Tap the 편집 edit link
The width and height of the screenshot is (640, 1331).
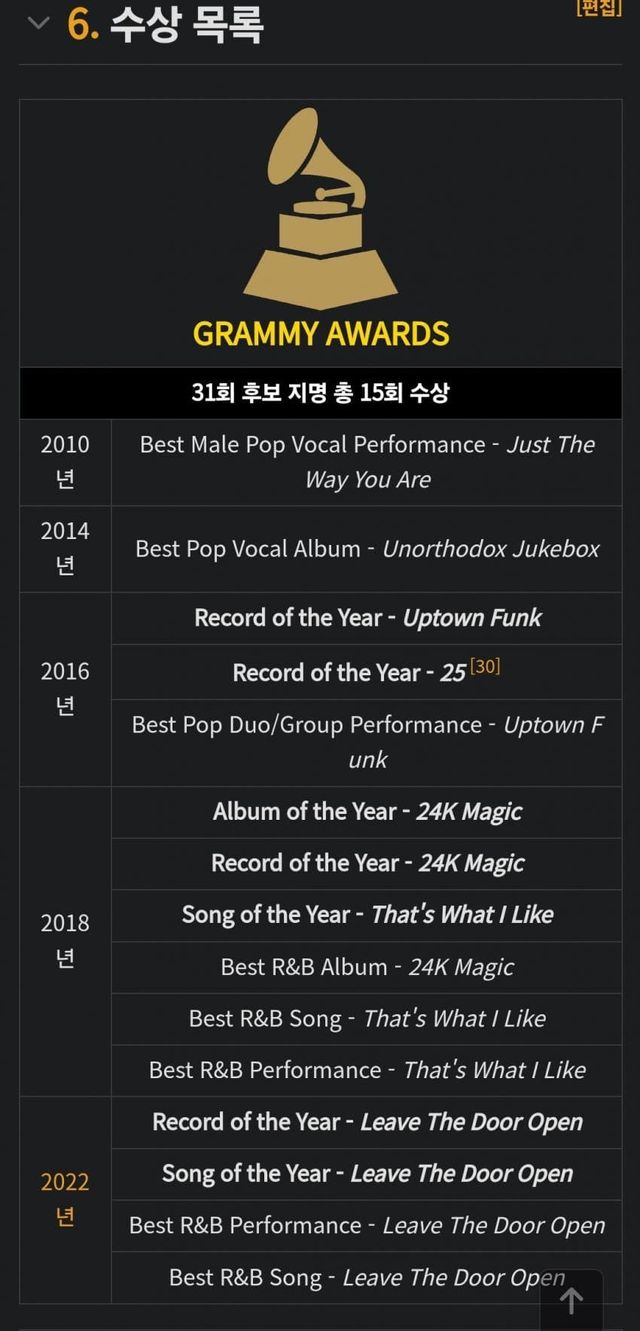coord(599,8)
